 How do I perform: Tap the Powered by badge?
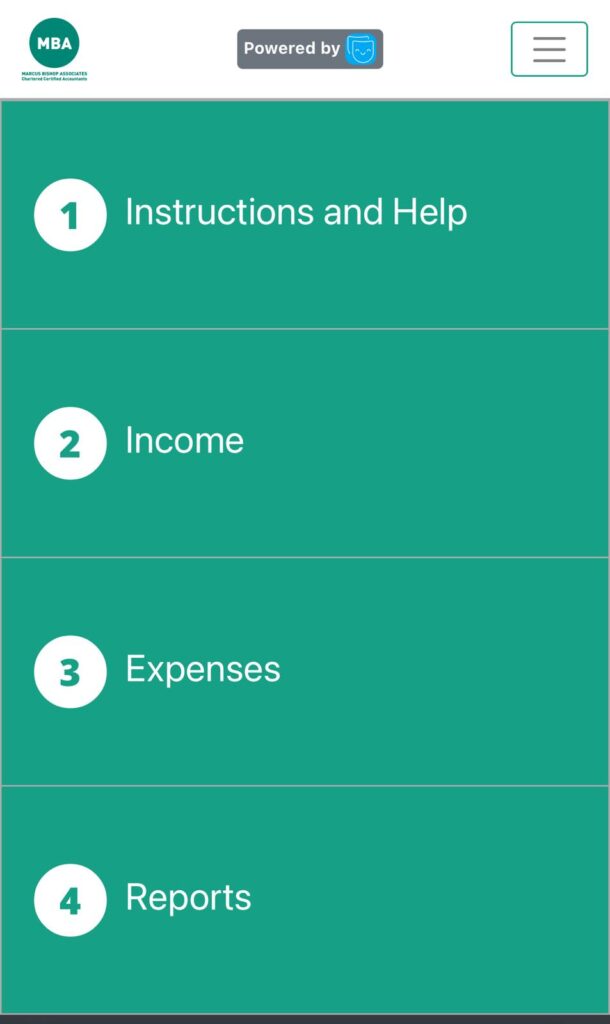click(x=309, y=49)
